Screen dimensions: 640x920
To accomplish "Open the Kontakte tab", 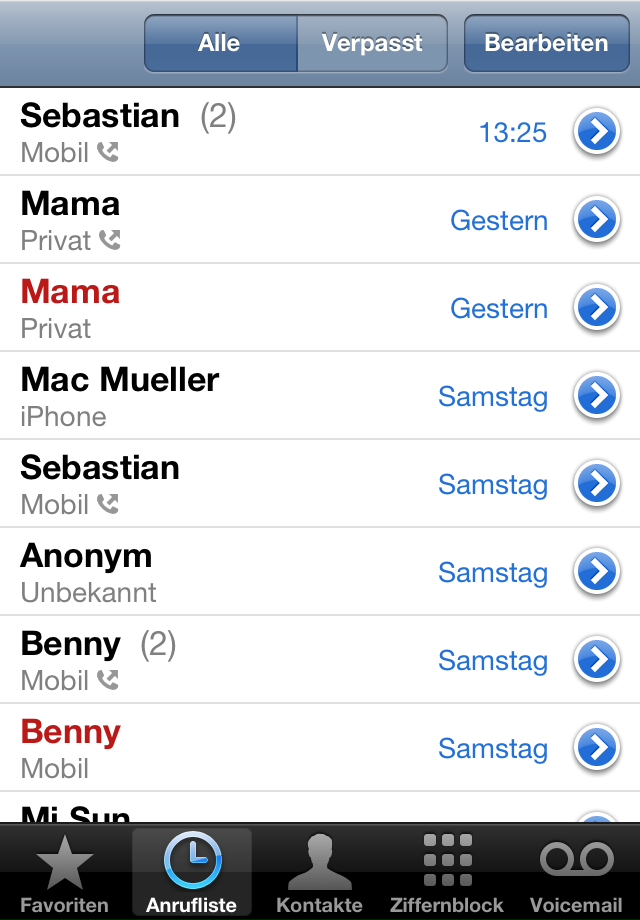I will pyautogui.click(x=320, y=874).
